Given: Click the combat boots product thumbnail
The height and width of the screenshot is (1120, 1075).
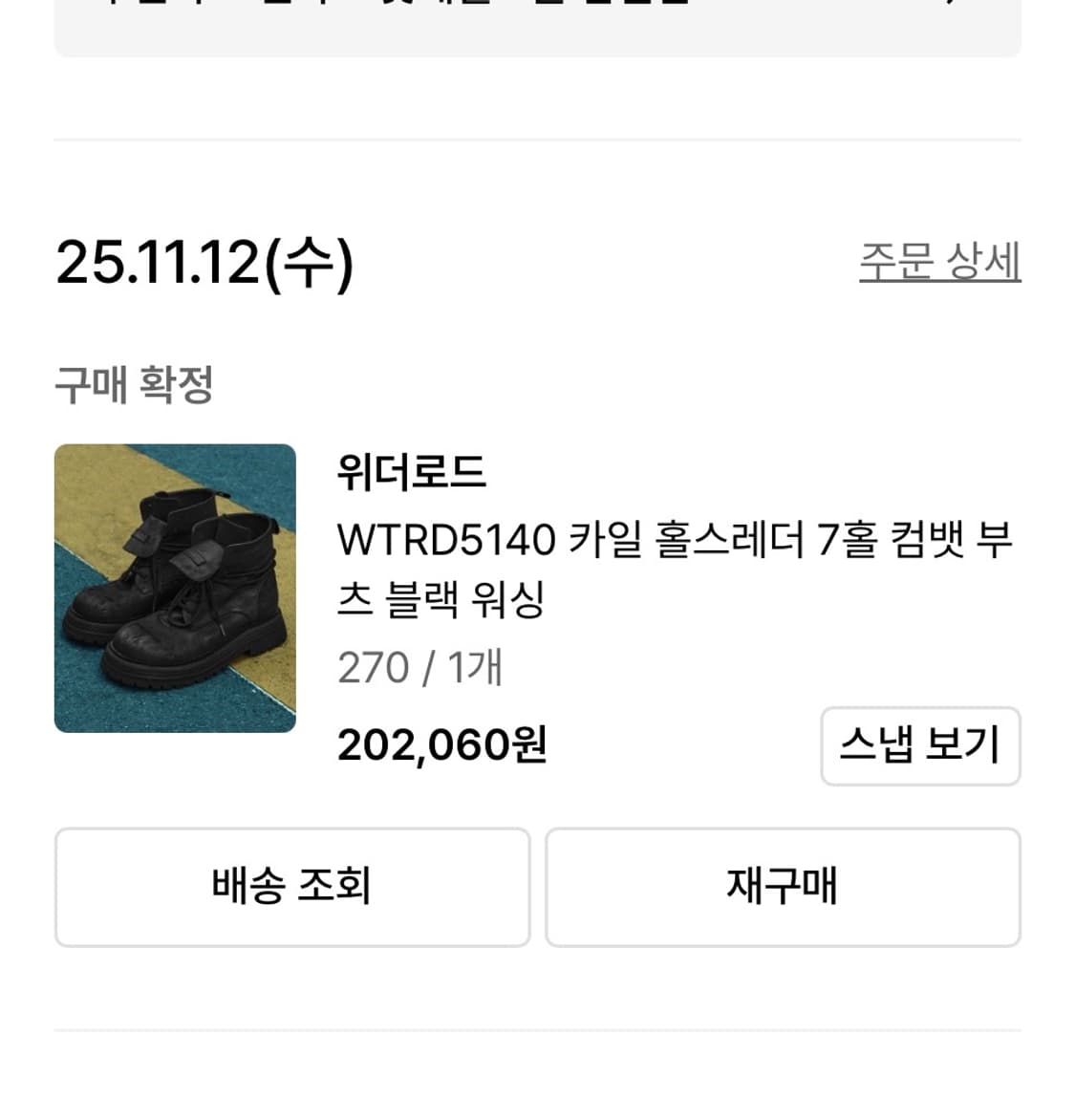Looking at the screenshot, I should coord(175,588).
